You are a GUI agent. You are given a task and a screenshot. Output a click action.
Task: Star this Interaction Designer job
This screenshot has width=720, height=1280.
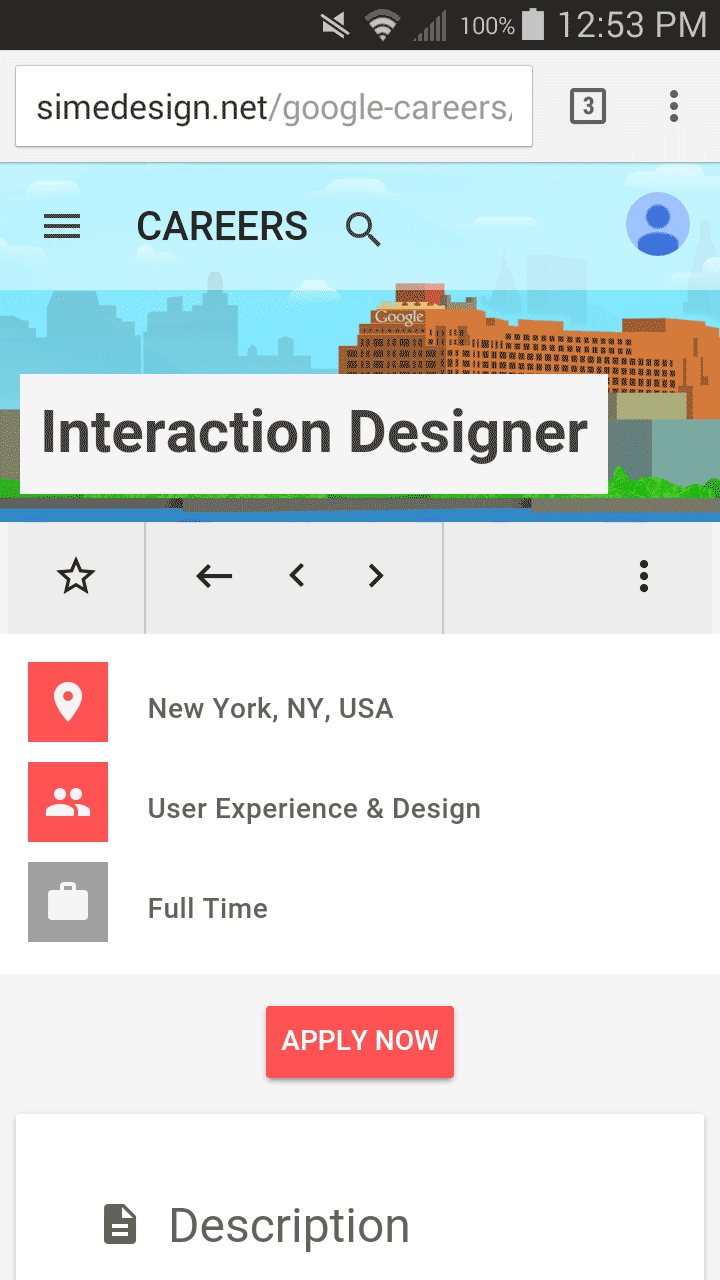pyautogui.click(x=76, y=577)
